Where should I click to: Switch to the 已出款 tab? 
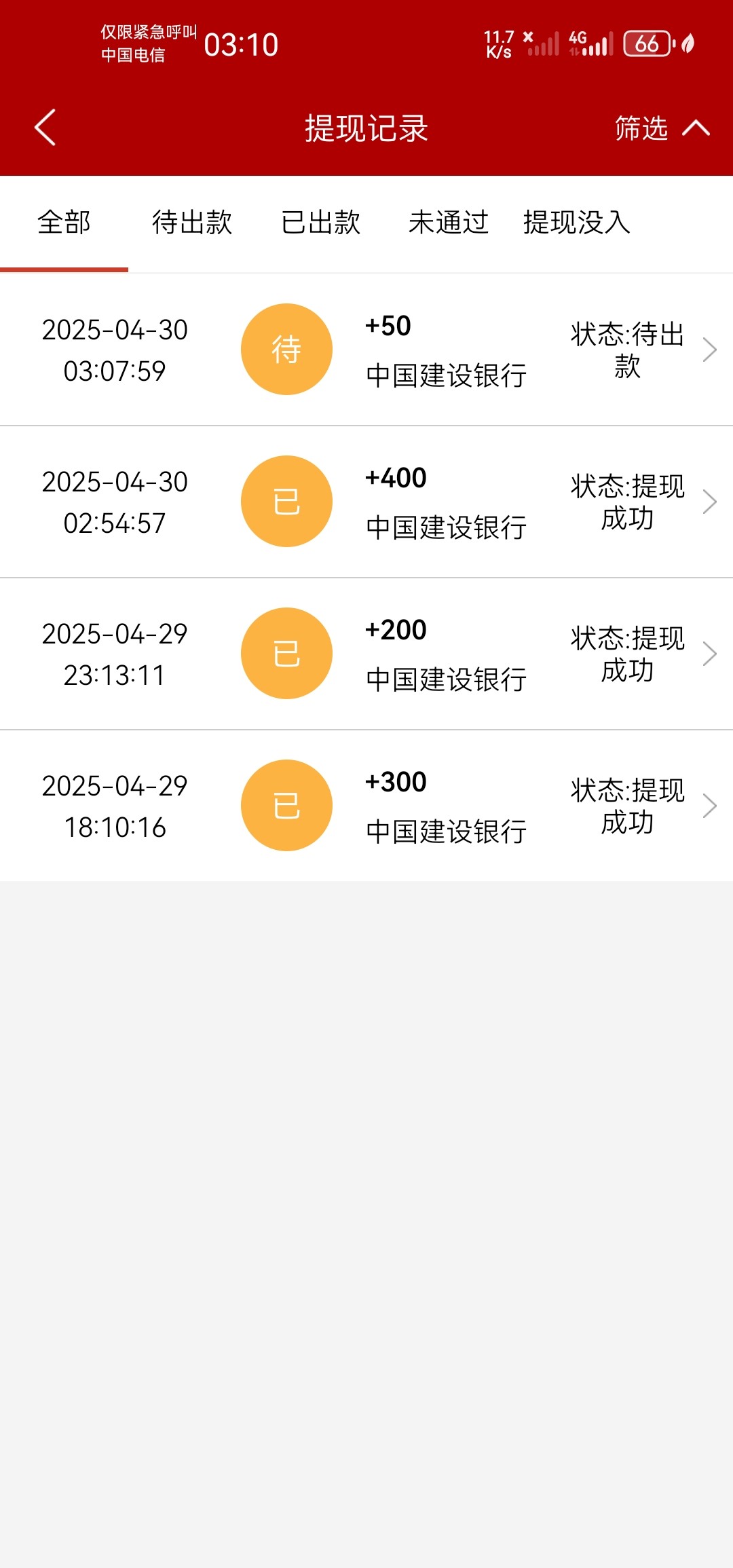point(320,223)
